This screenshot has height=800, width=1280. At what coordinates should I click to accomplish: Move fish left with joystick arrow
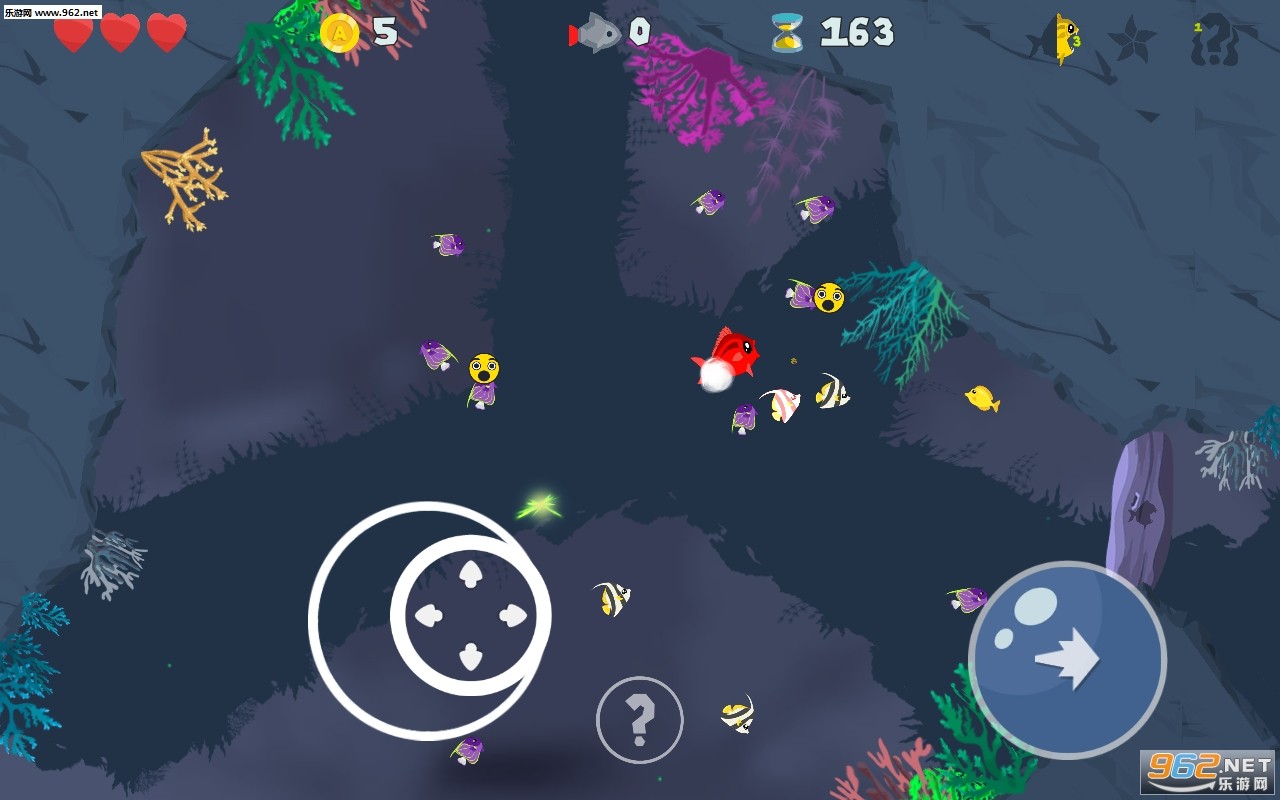pos(429,615)
